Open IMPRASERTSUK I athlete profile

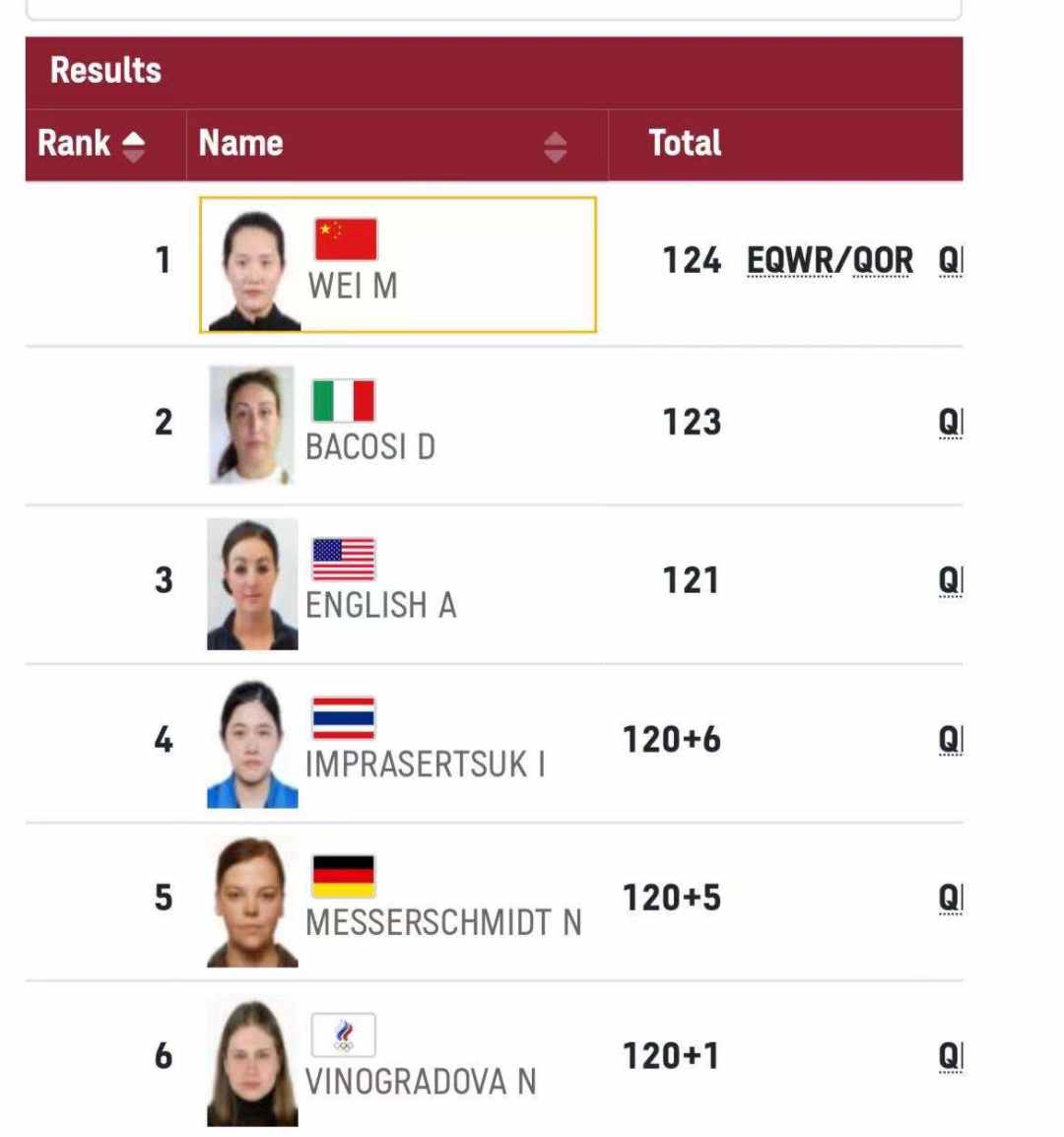tap(425, 764)
